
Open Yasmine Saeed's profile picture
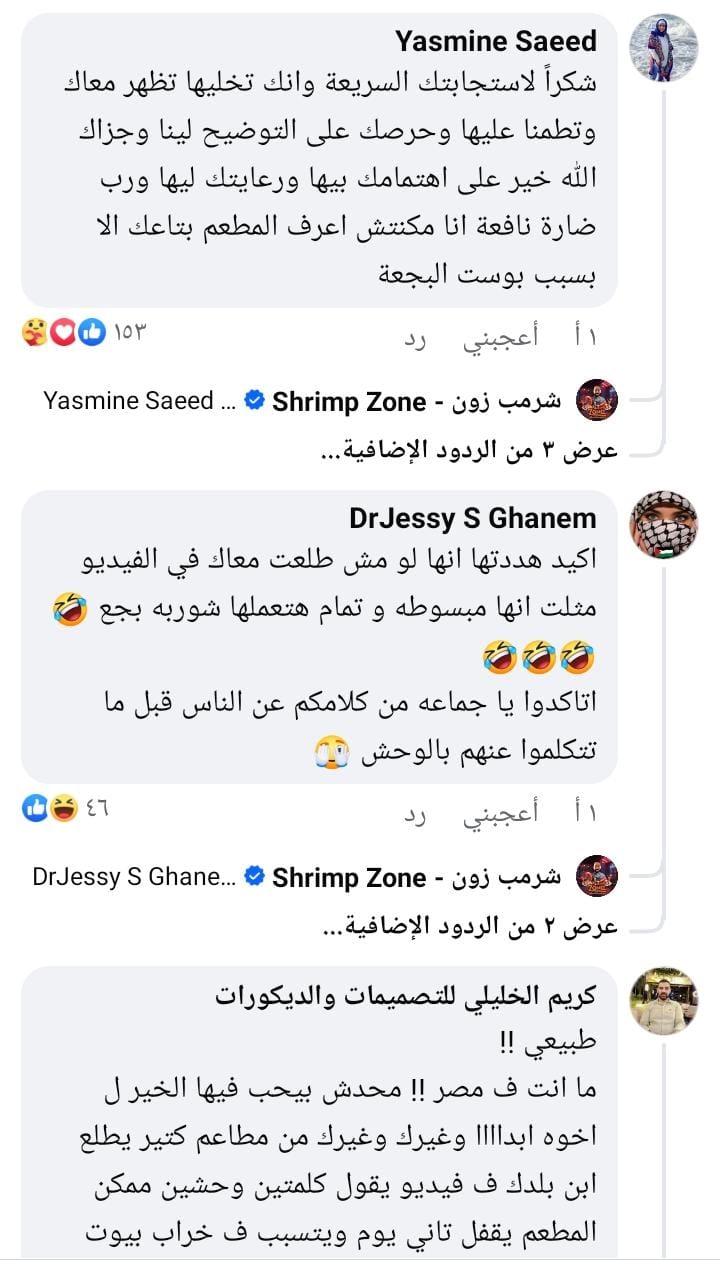point(662,49)
